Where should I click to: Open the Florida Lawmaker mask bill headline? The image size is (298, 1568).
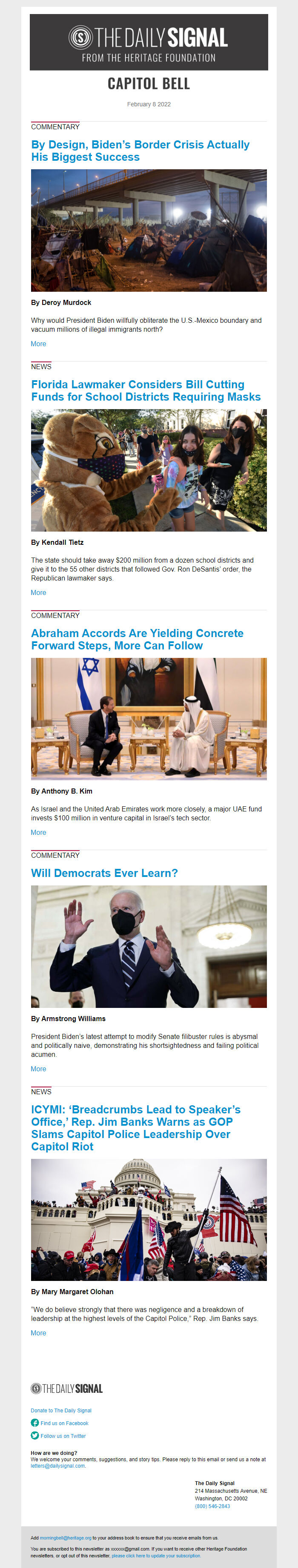click(146, 391)
